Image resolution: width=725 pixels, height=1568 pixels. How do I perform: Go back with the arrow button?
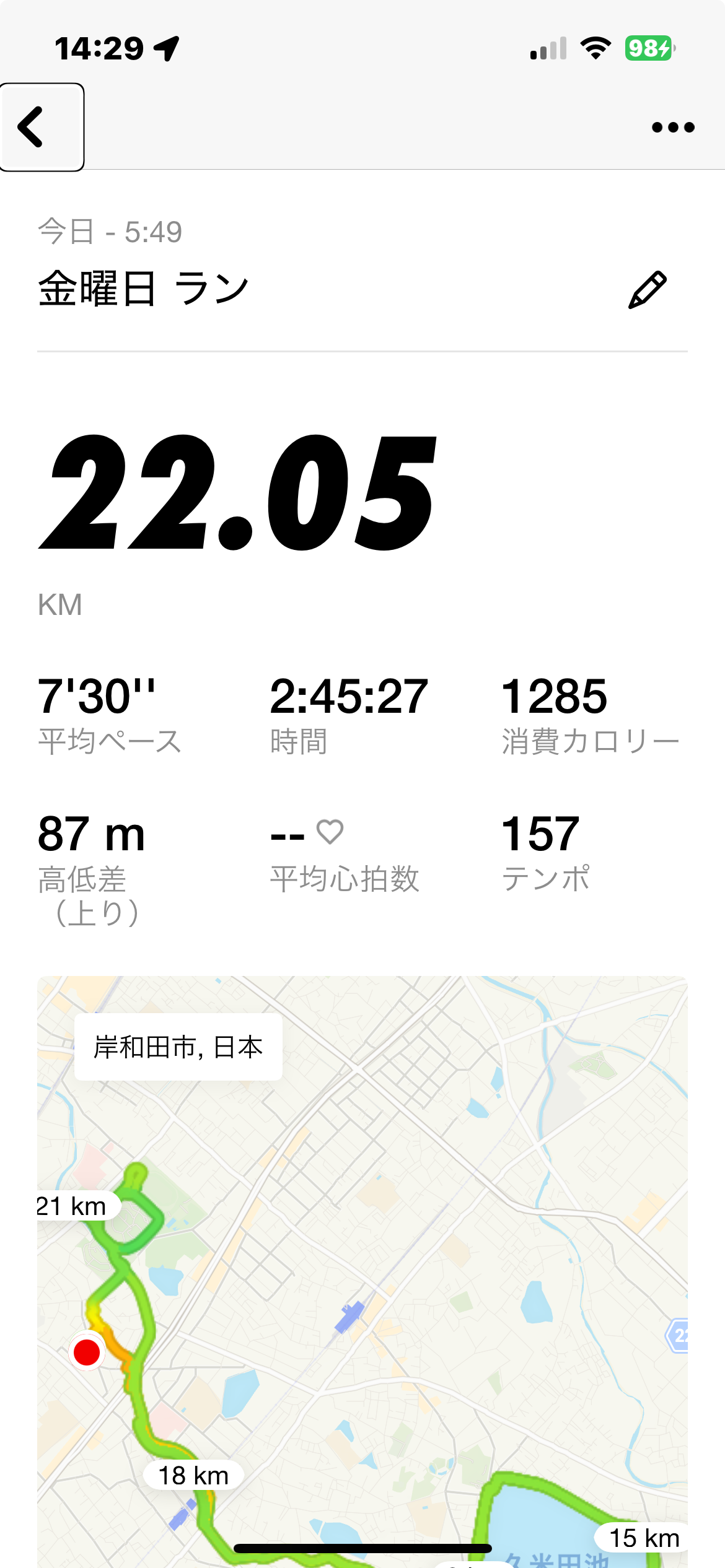click(41, 127)
